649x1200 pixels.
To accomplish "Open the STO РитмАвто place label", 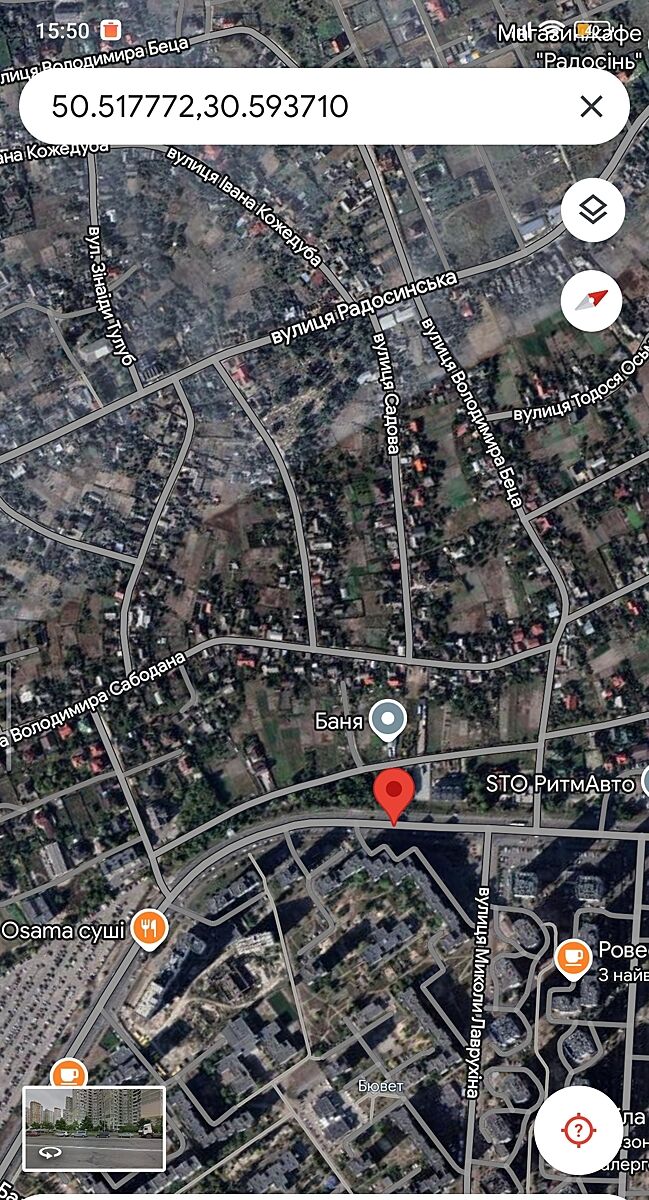I will pos(560,783).
